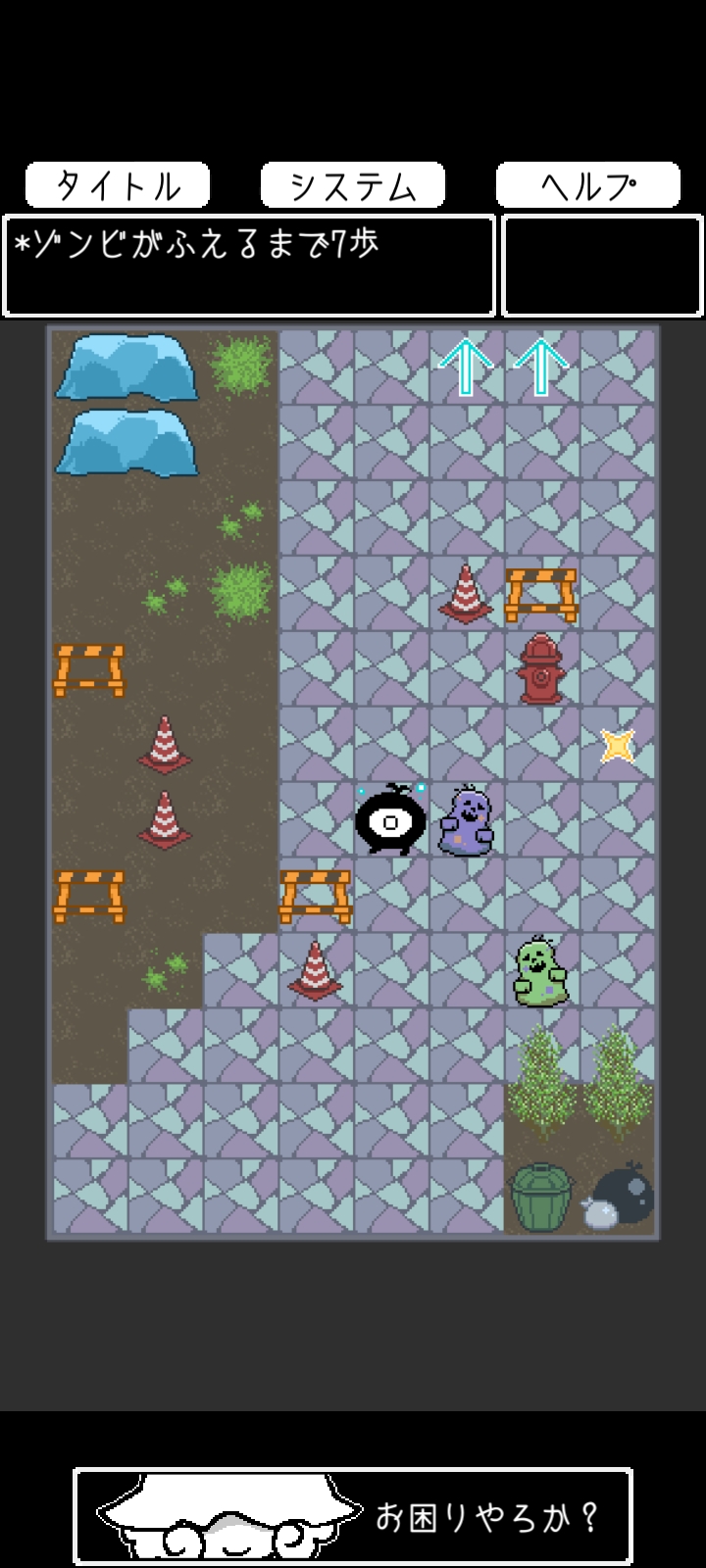Open the ヘルプ (Help) button
Screen dimensions: 706x1568
587,185
